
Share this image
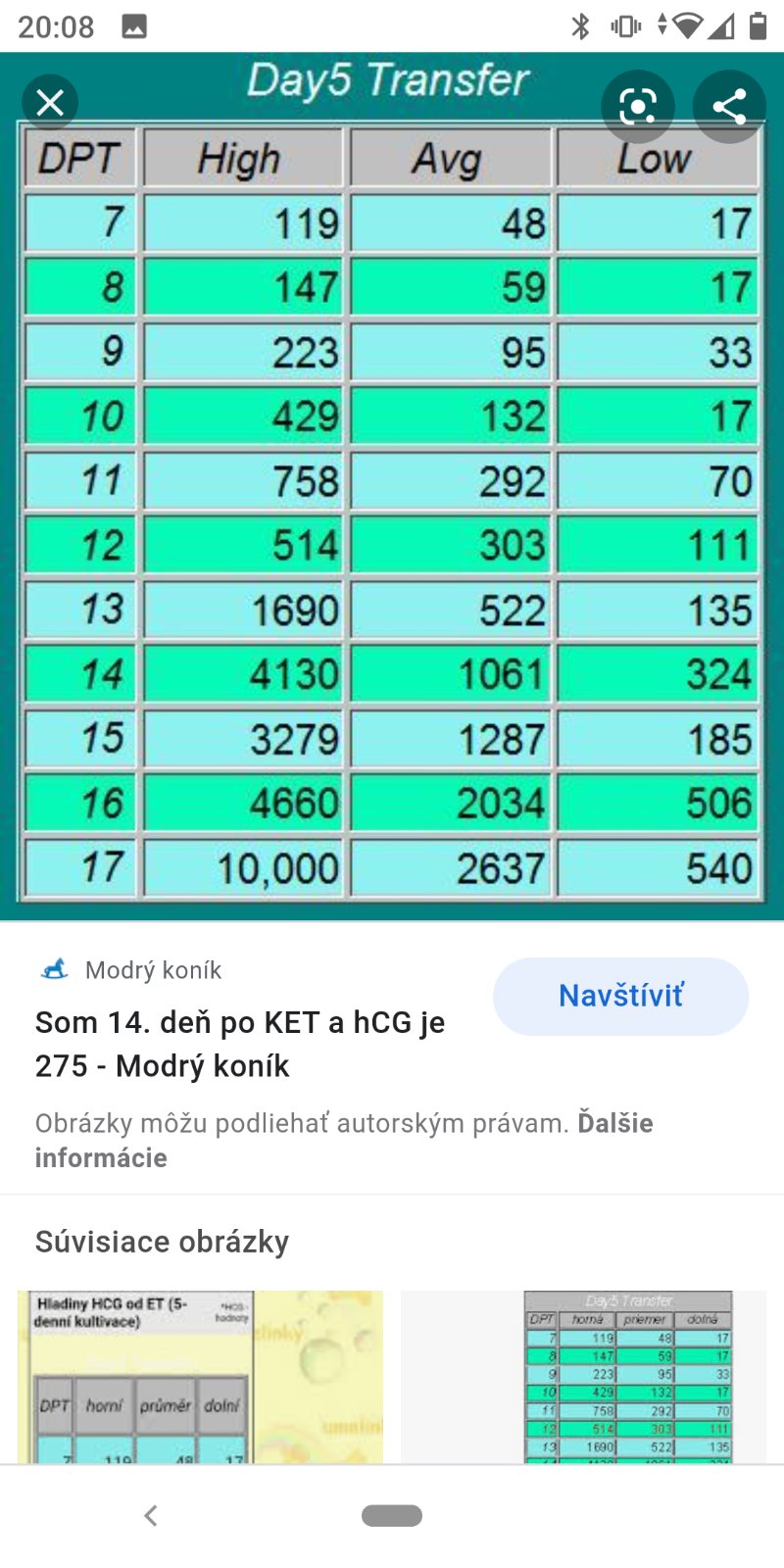tap(729, 106)
